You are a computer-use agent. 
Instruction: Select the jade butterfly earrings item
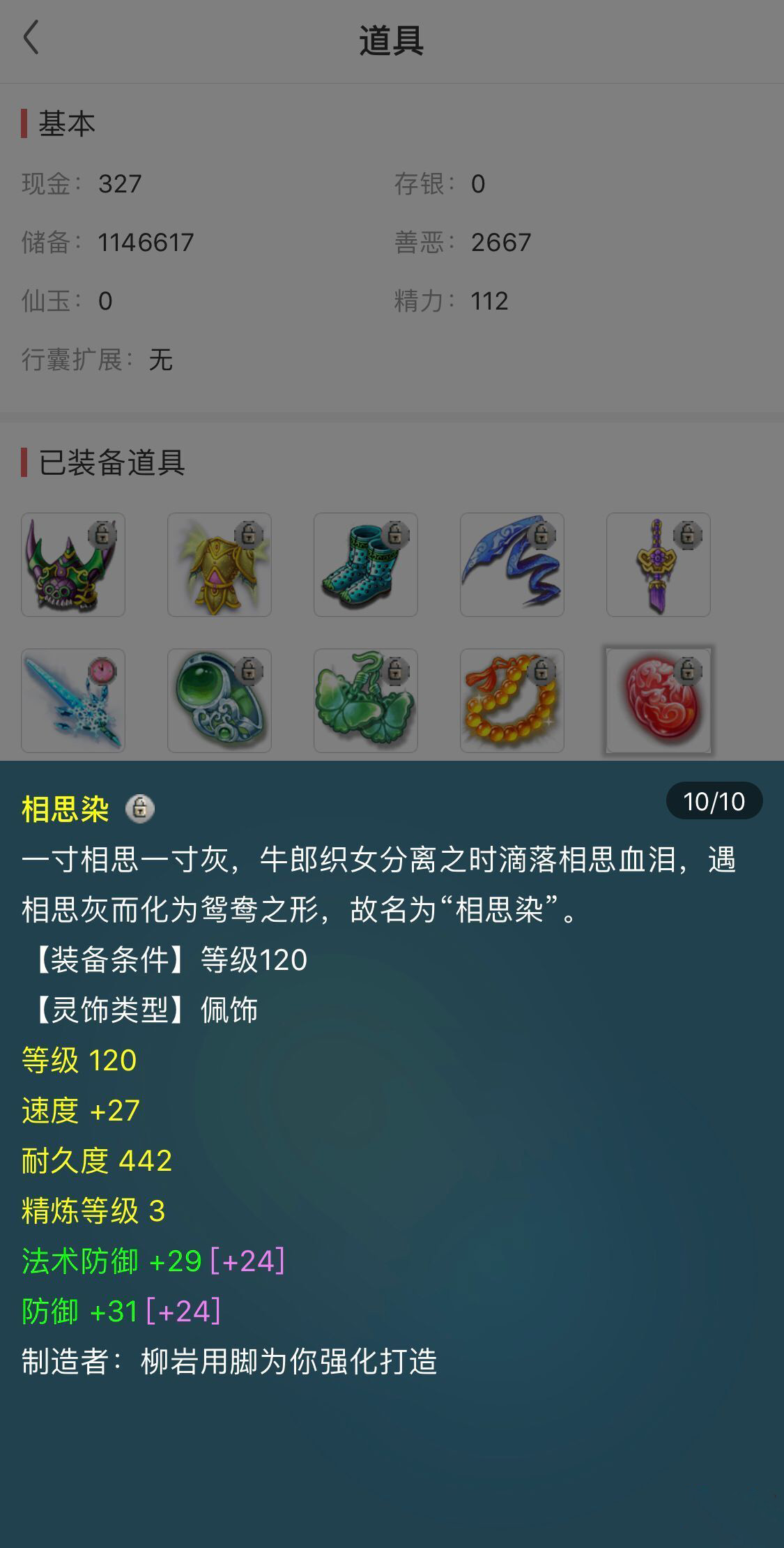(x=366, y=701)
